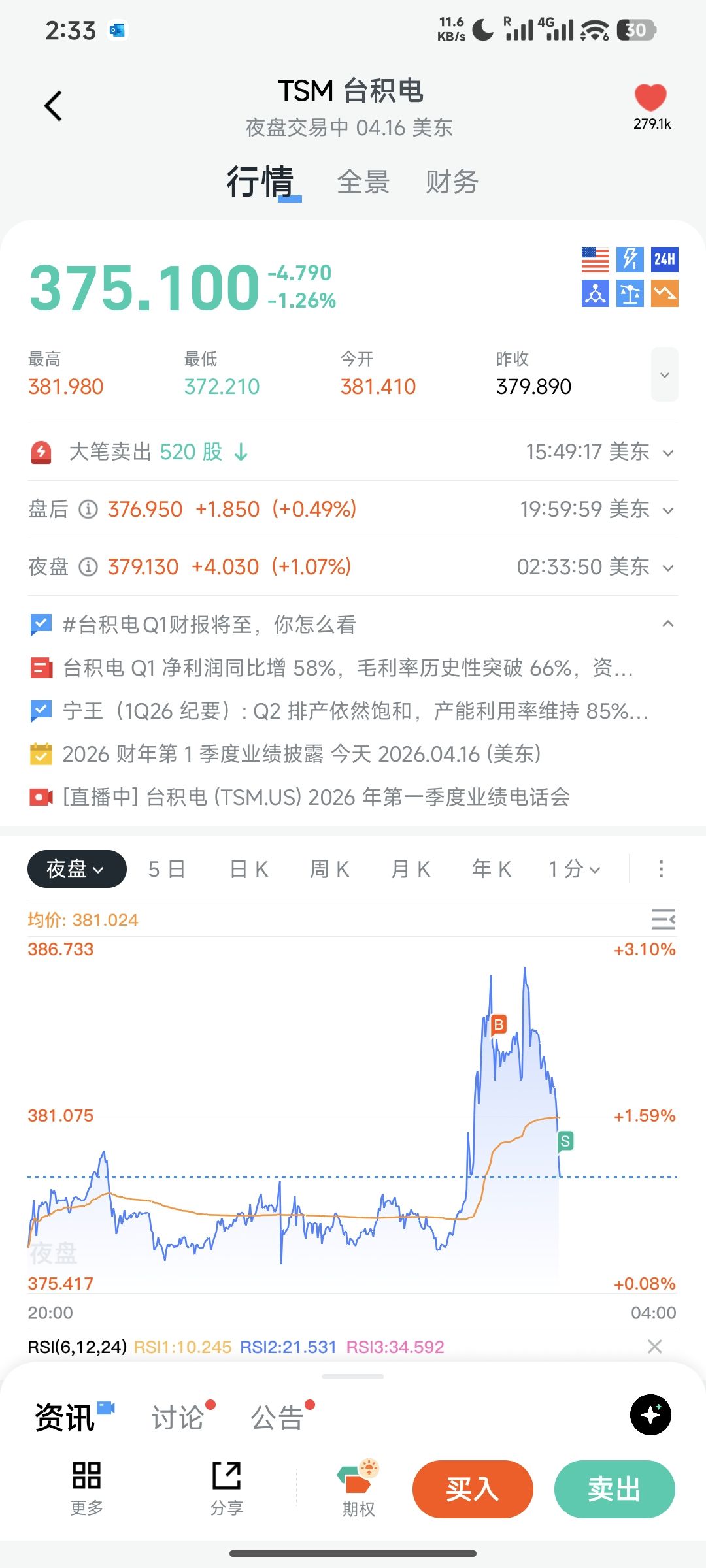The image size is (706, 1568).
Task: Switch to the 财务 tab
Action: pos(452,182)
